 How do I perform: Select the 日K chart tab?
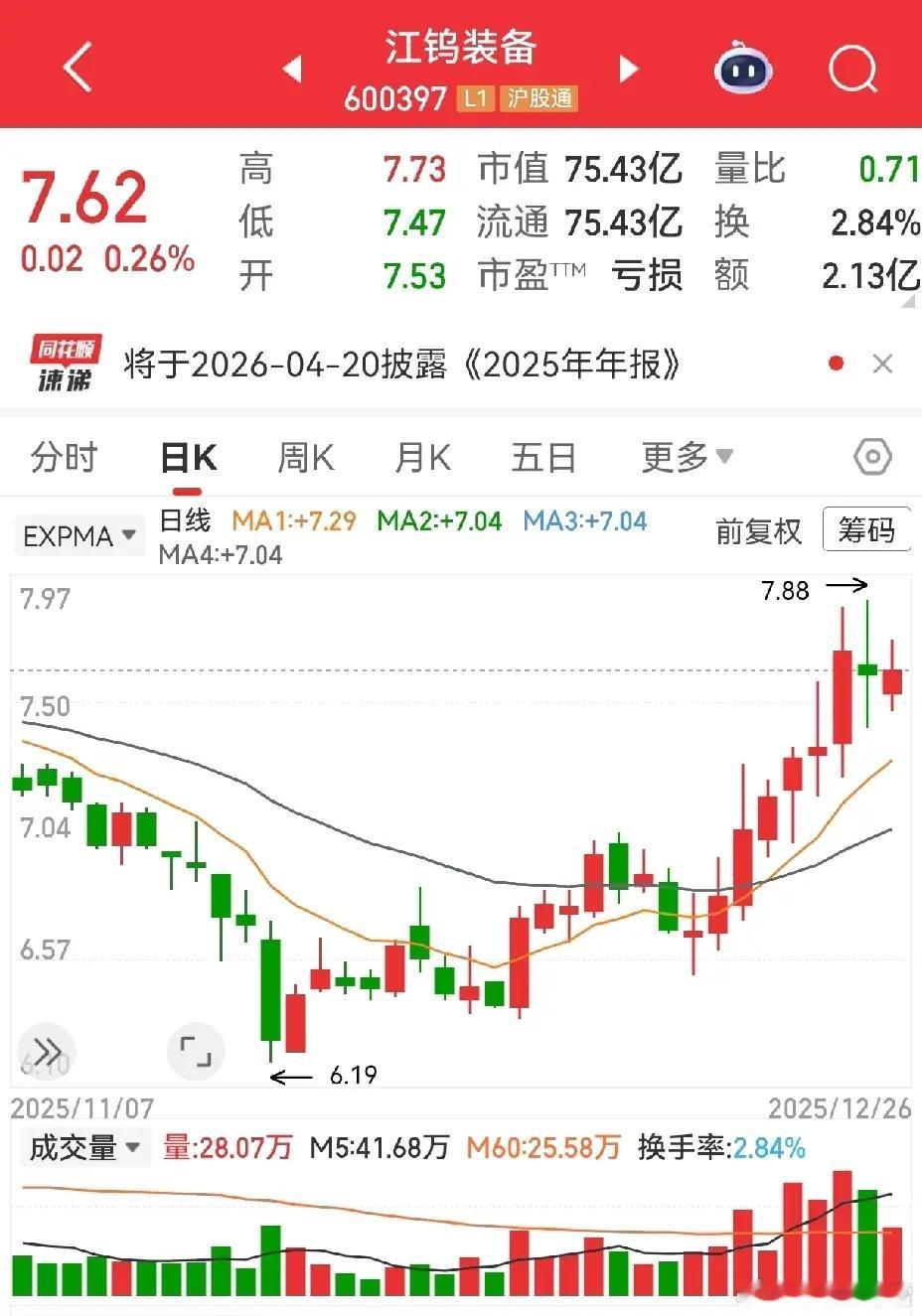(188, 458)
